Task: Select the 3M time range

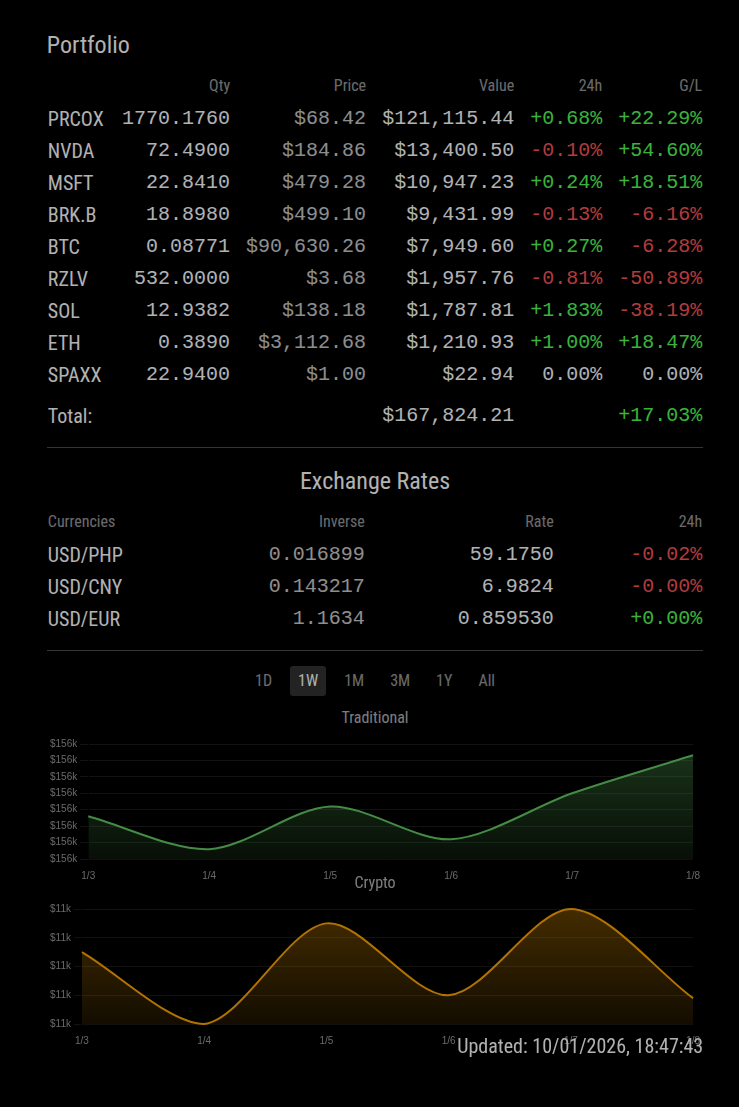Action: click(399, 680)
